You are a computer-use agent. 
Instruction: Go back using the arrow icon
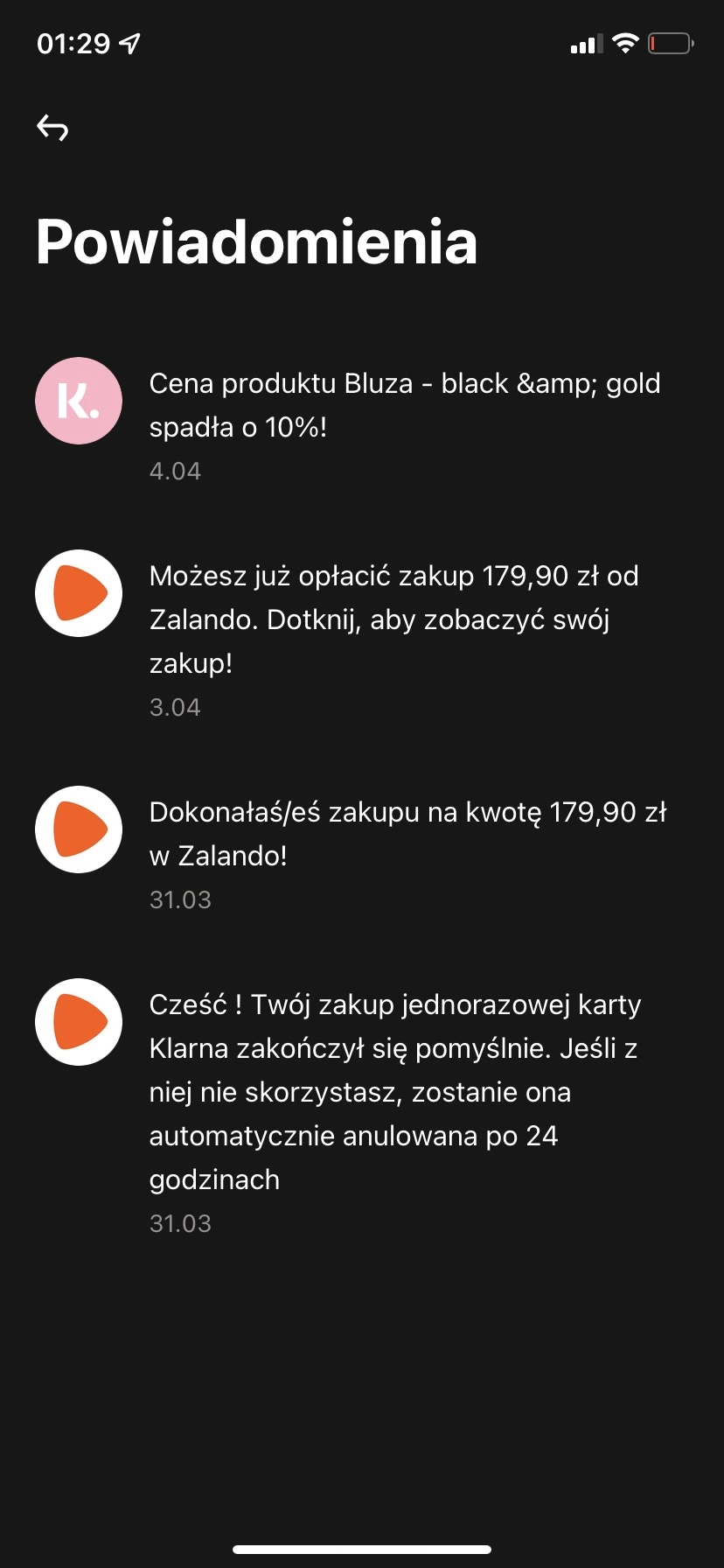point(52,128)
